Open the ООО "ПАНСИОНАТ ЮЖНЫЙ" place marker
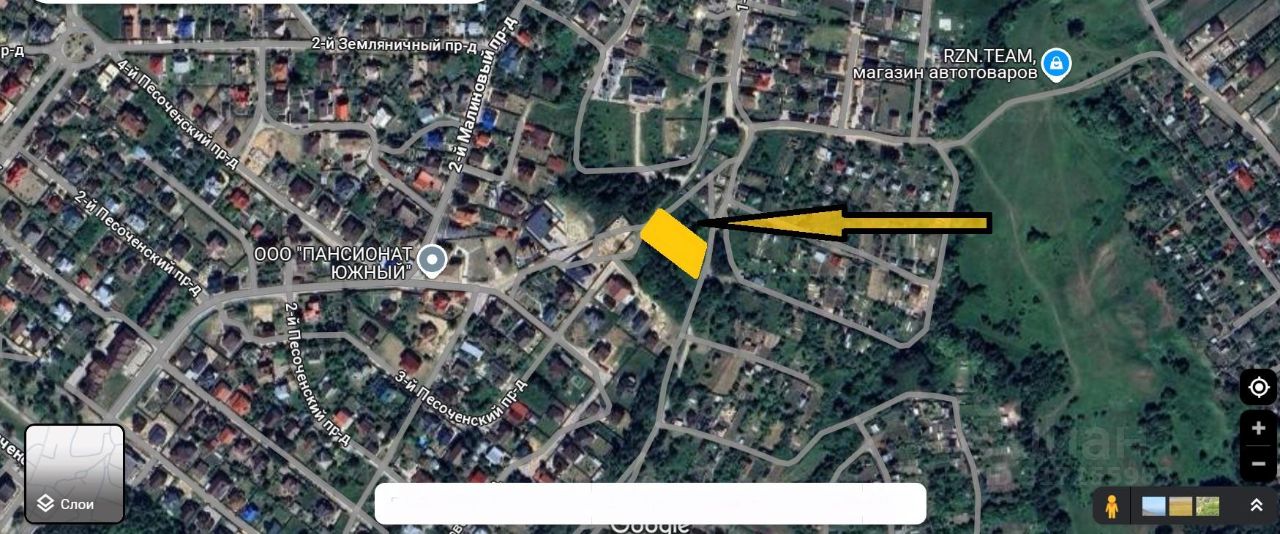This screenshot has width=1280, height=534. coord(431,262)
